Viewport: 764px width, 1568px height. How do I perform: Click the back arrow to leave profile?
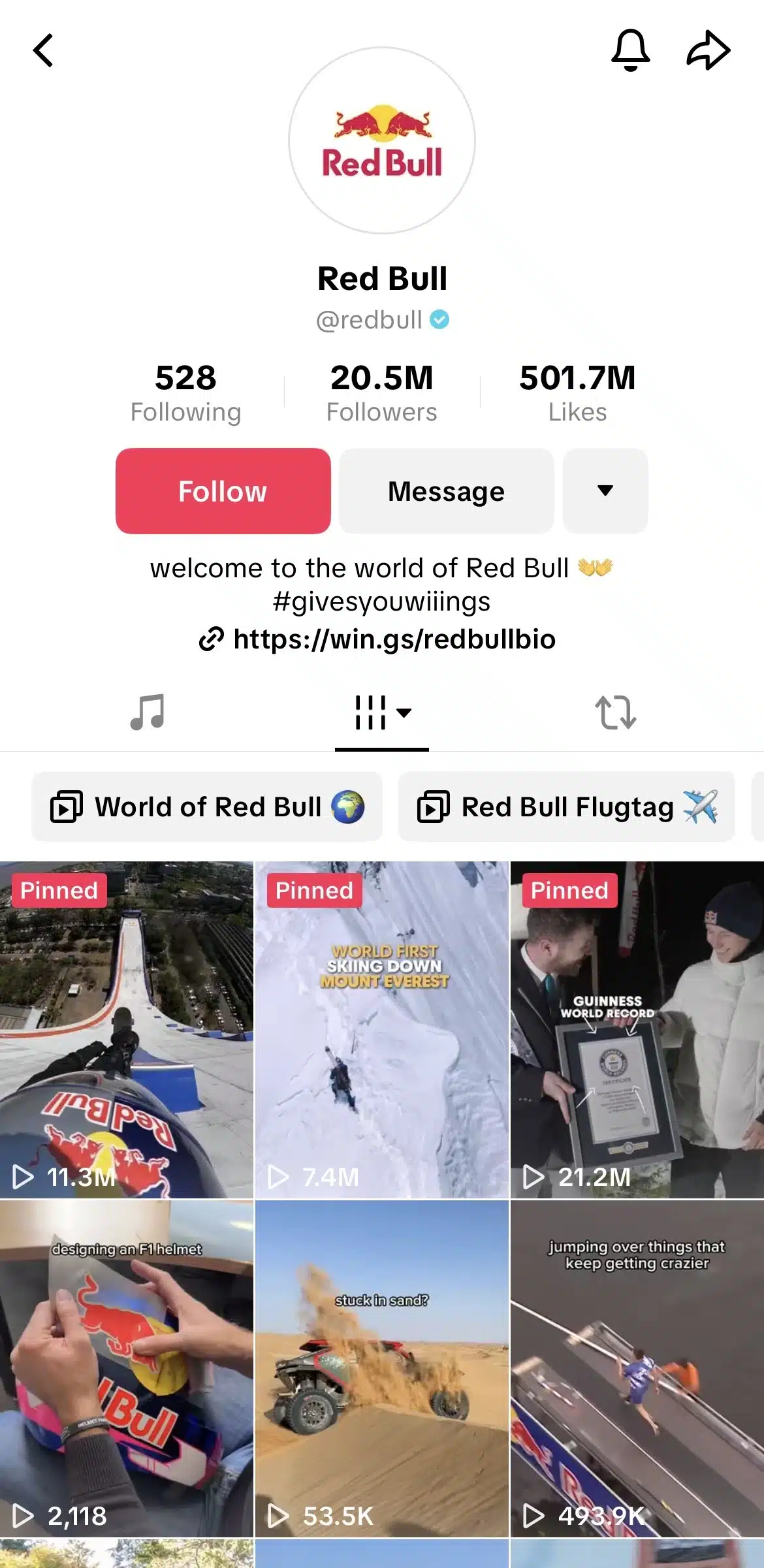[x=44, y=50]
